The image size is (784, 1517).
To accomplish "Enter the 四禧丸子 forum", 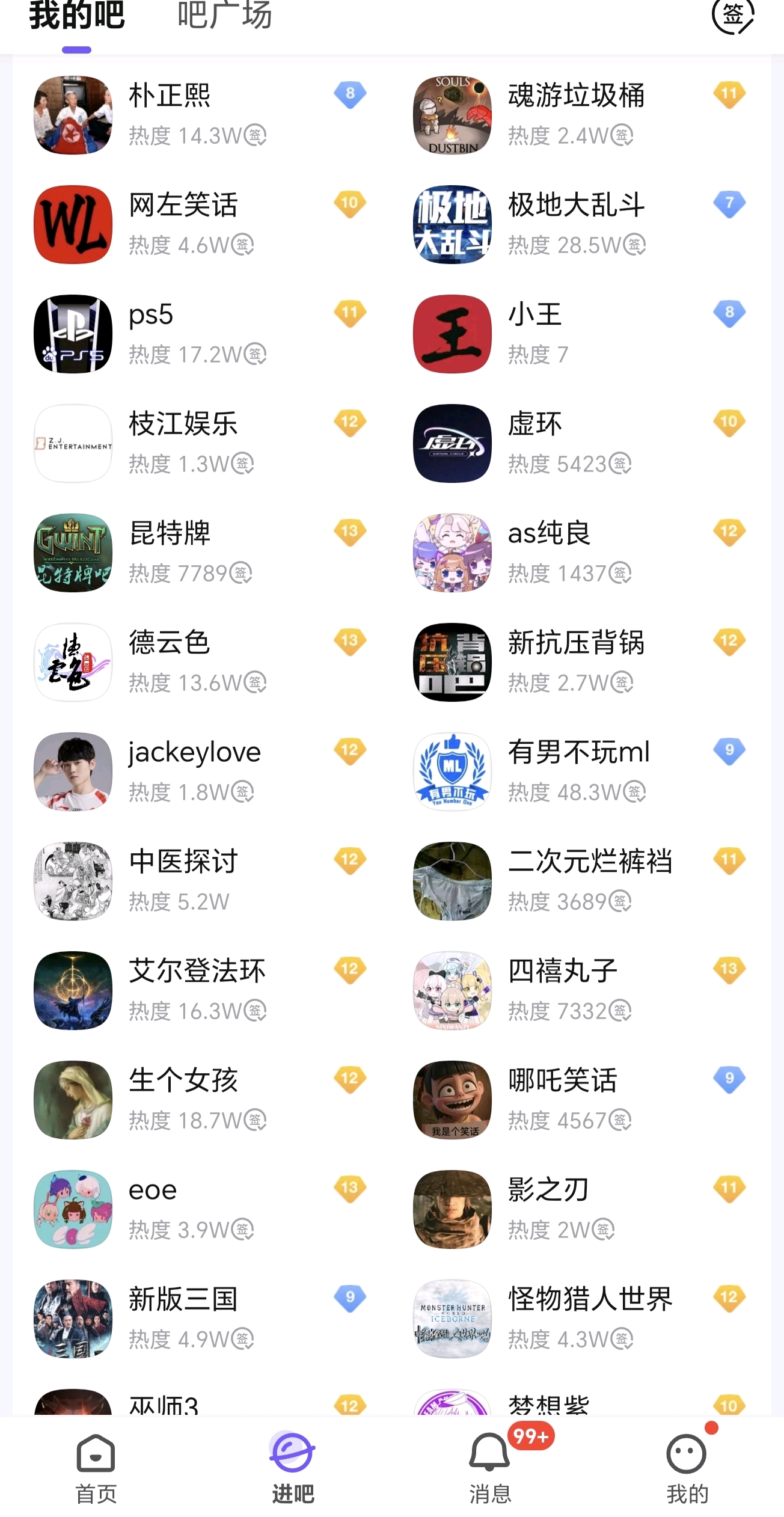I will (563, 990).
